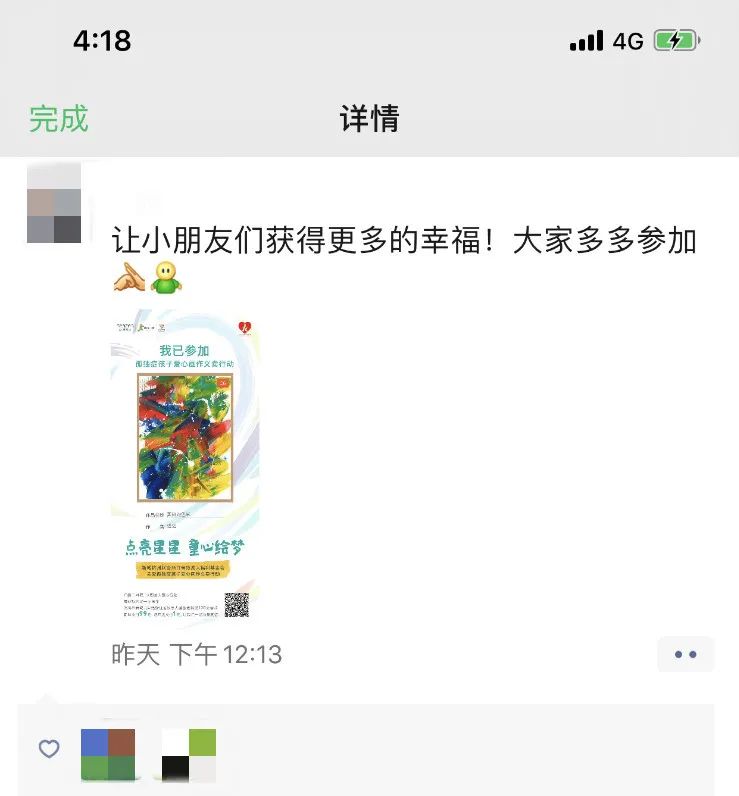Open the like and comment menu
The height and width of the screenshot is (796, 739).
coord(685,654)
